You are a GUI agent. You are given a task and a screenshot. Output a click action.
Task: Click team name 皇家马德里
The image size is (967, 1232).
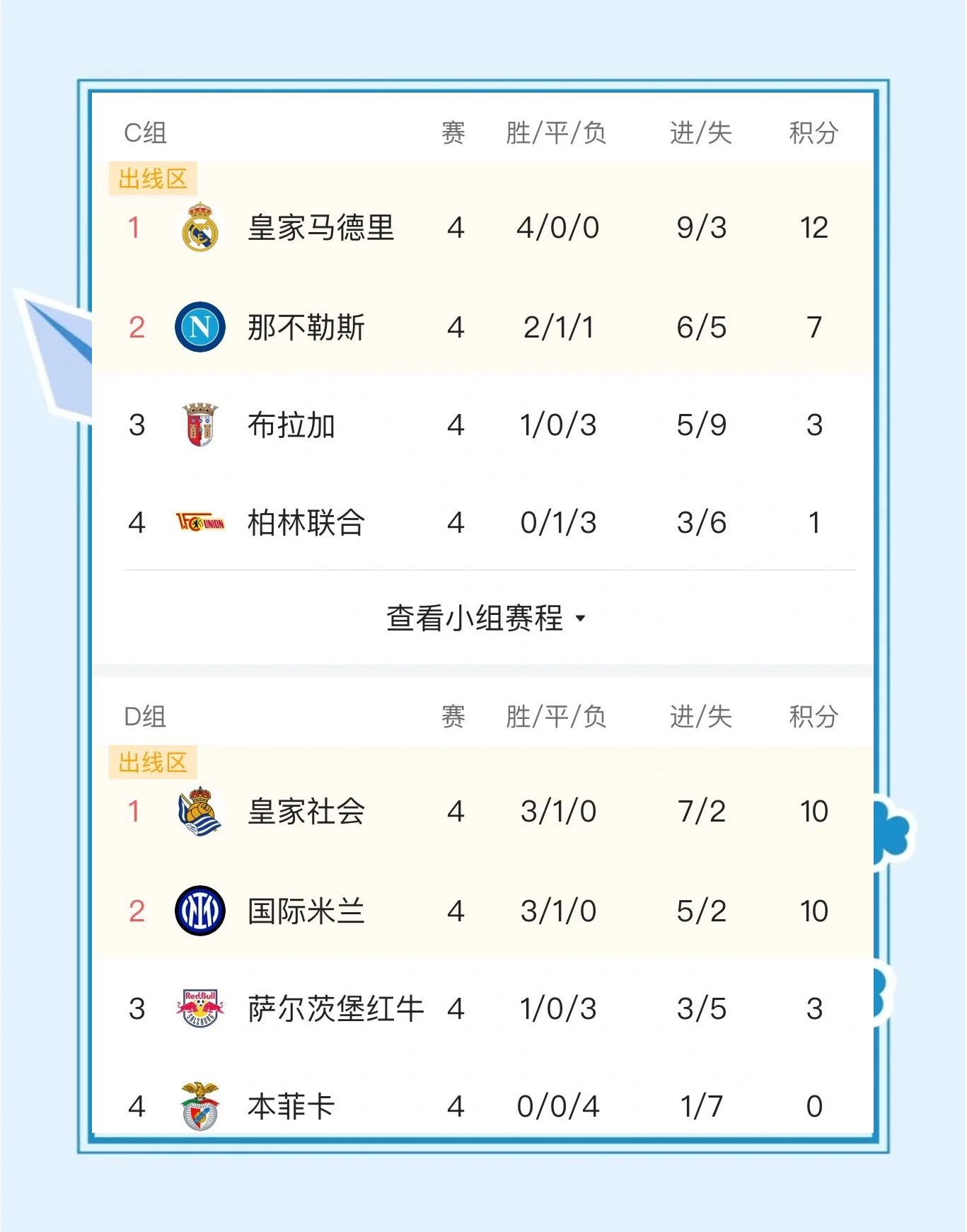pyautogui.click(x=322, y=228)
